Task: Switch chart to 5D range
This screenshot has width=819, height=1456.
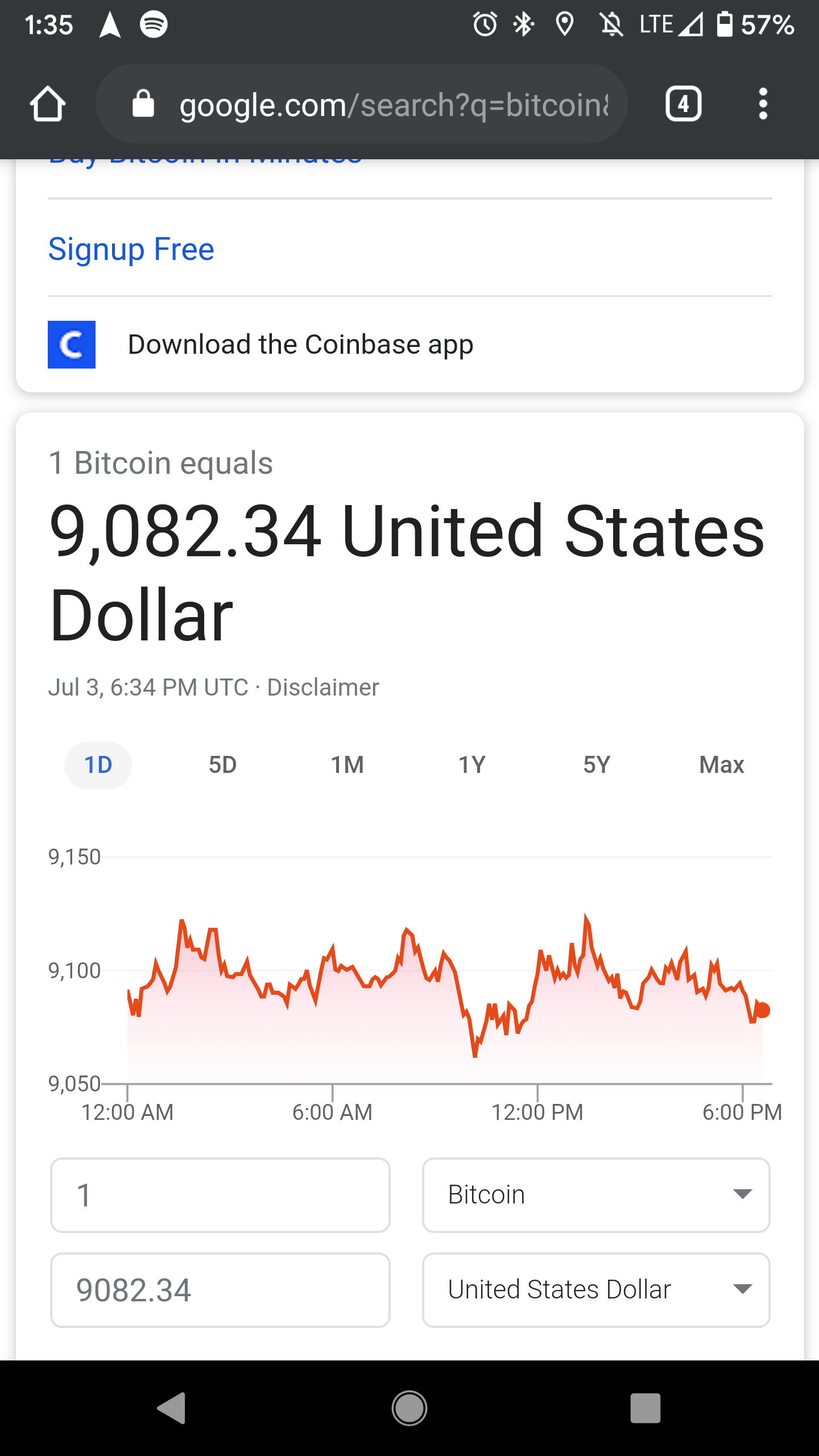Action: click(x=222, y=765)
